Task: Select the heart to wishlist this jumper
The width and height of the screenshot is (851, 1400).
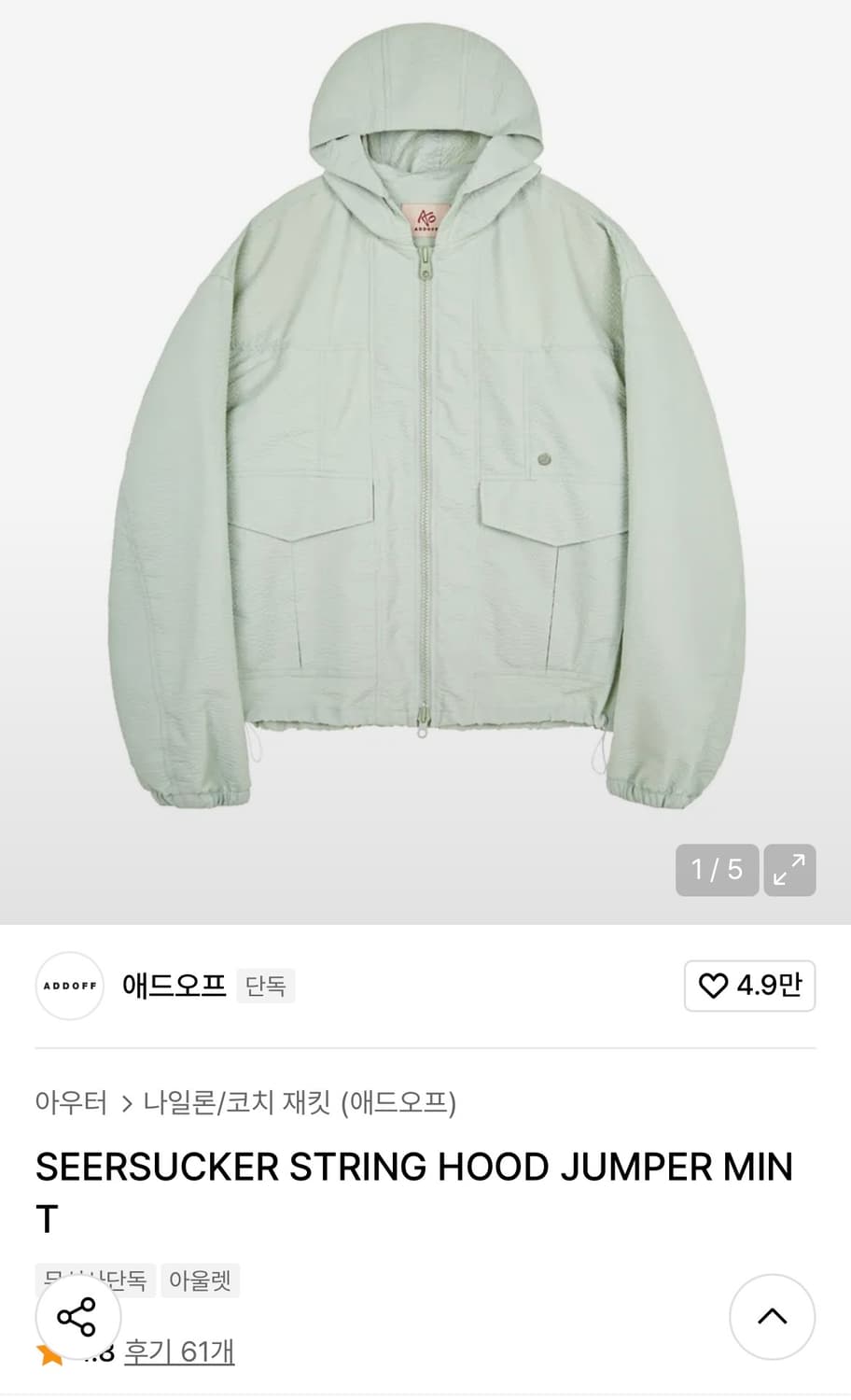Action: coord(715,986)
